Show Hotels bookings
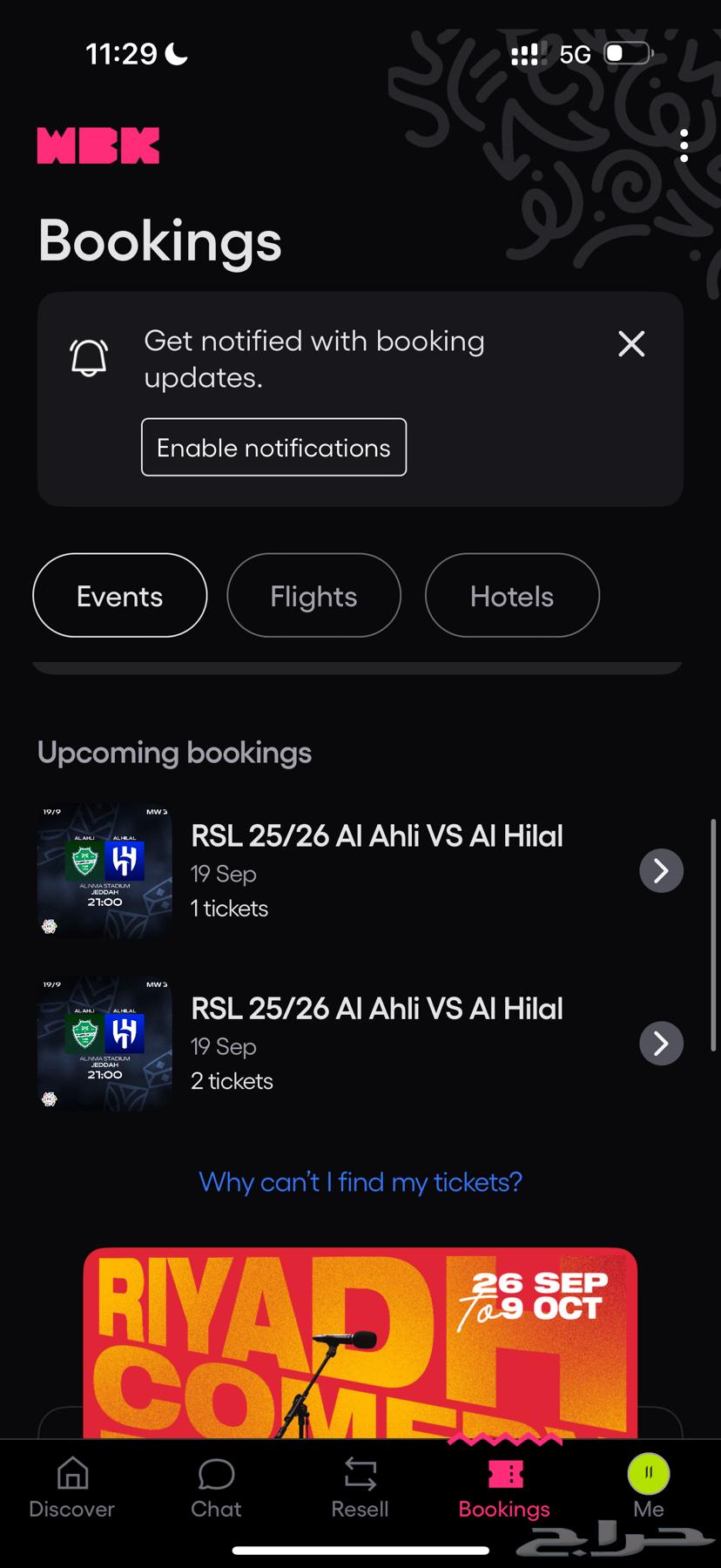The image size is (721, 1568). coord(512,596)
